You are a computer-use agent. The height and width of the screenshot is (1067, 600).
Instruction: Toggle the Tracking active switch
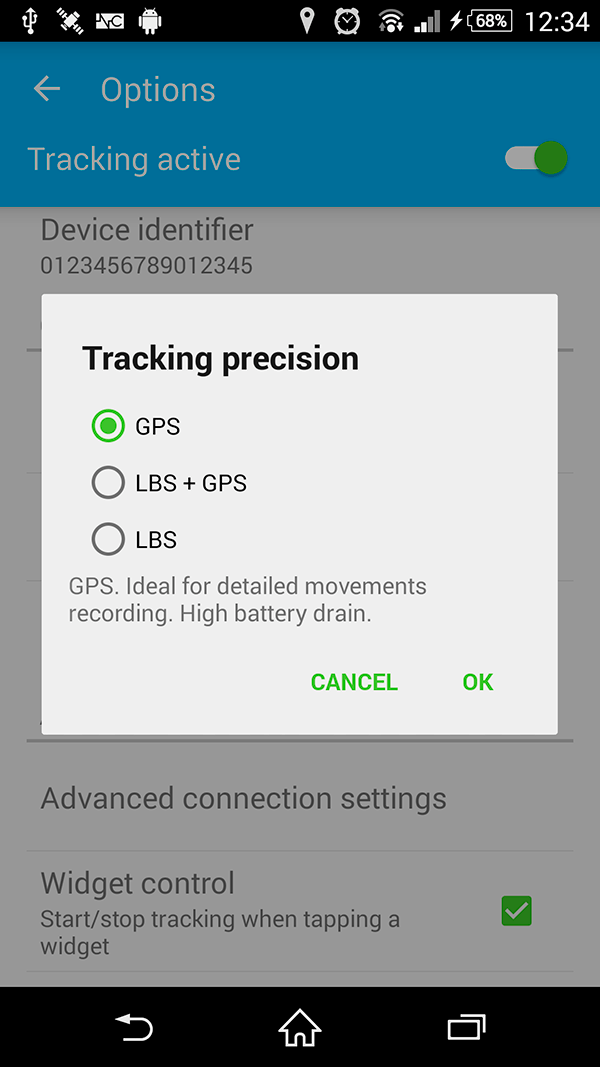(x=536, y=159)
